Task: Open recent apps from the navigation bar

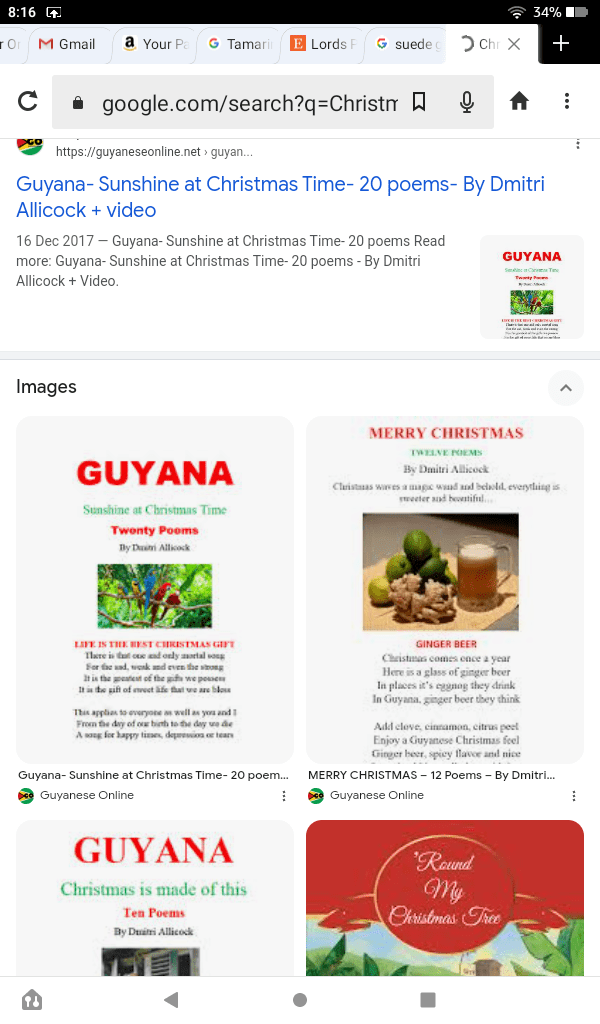Action: point(428,999)
